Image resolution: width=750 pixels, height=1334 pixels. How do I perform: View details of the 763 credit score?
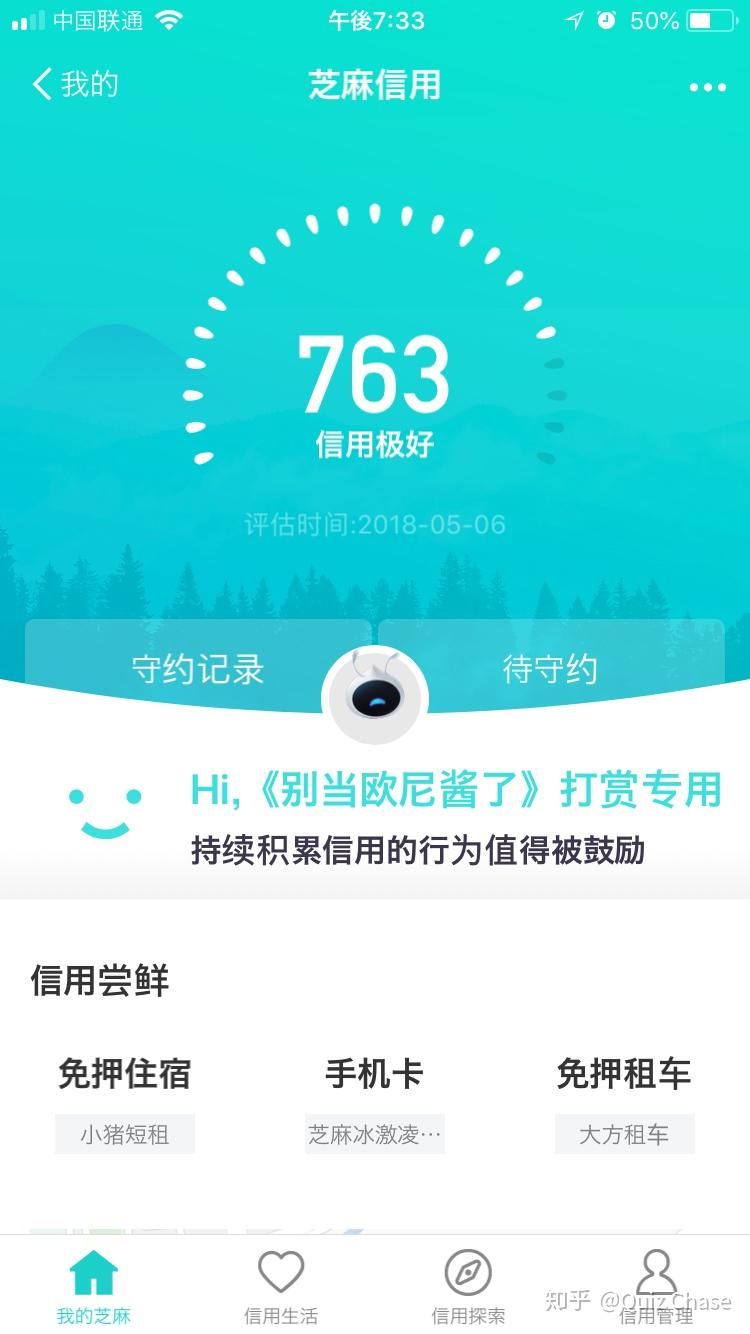(374, 375)
